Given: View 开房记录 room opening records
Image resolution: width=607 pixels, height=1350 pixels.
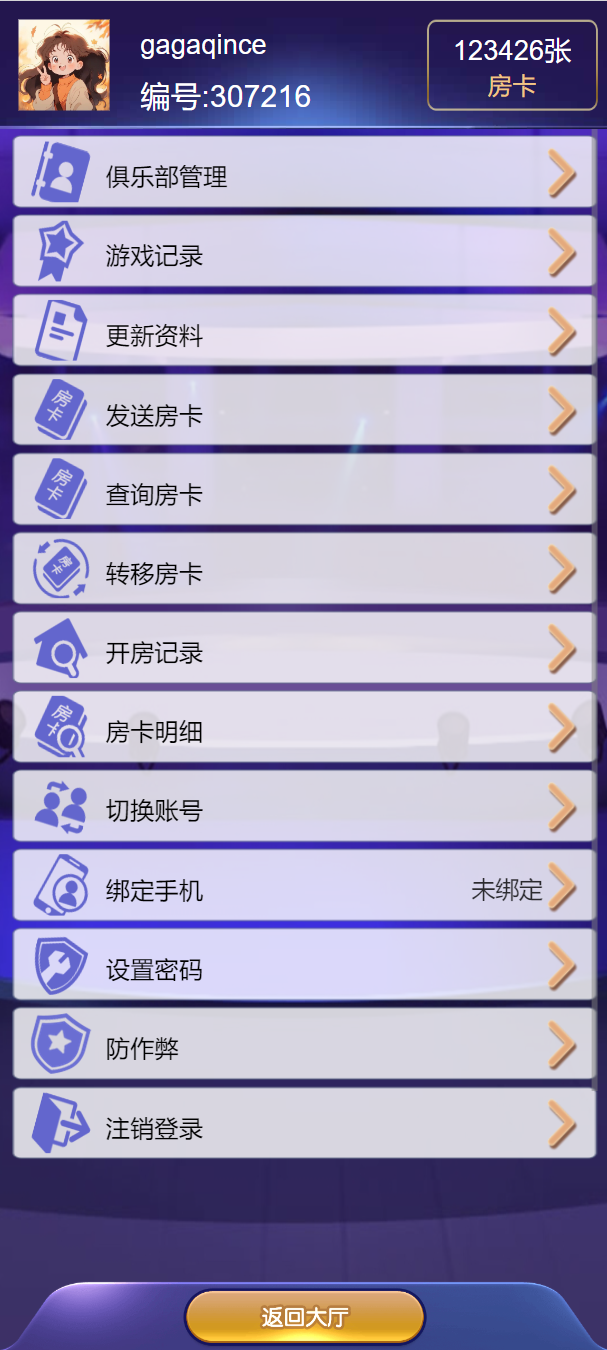Looking at the screenshot, I should pyautogui.click(x=304, y=648).
